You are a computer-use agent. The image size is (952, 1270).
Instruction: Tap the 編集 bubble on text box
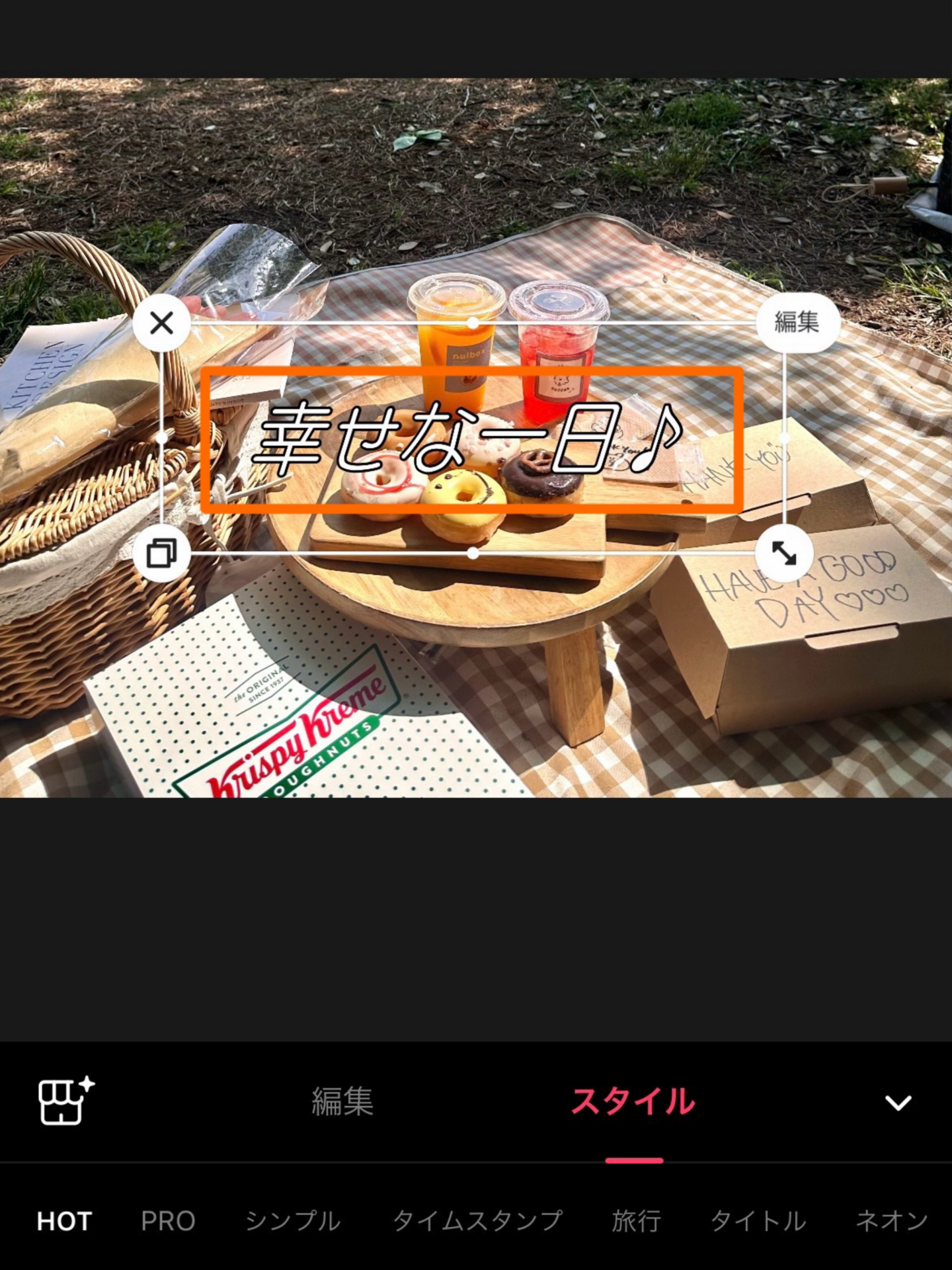pyautogui.click(x=797, y=322)
